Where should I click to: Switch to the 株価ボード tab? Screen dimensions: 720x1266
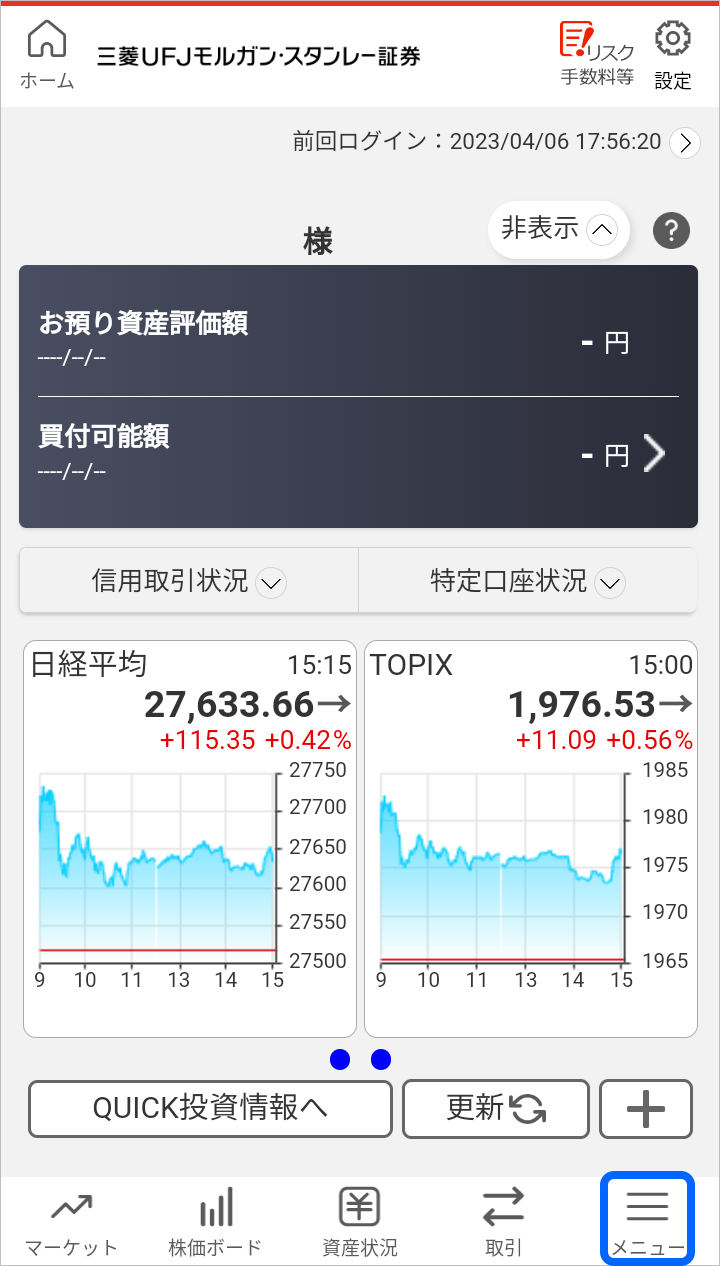pos(215,1221)
